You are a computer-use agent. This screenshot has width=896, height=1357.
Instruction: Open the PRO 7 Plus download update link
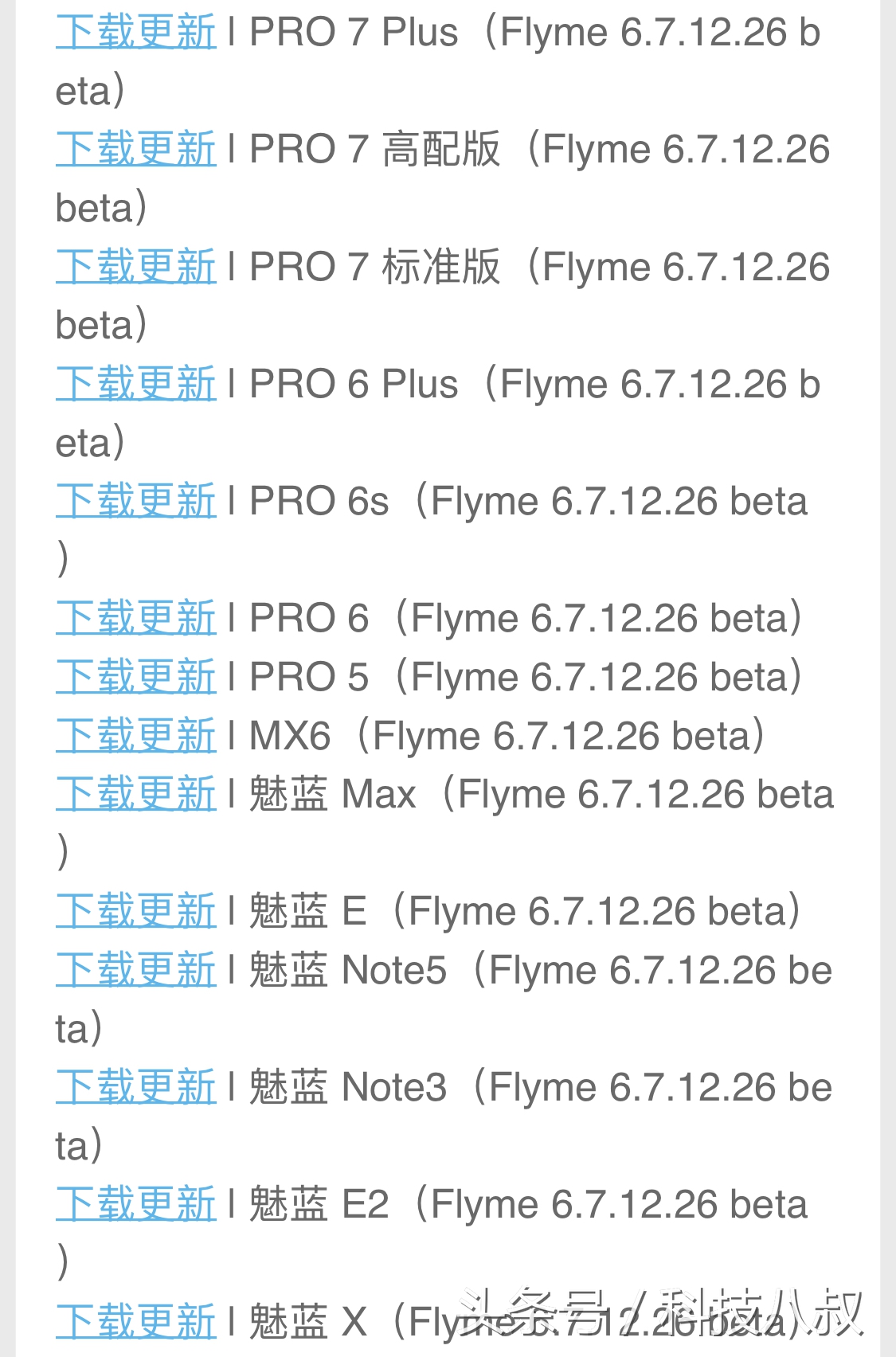[134, 32]
